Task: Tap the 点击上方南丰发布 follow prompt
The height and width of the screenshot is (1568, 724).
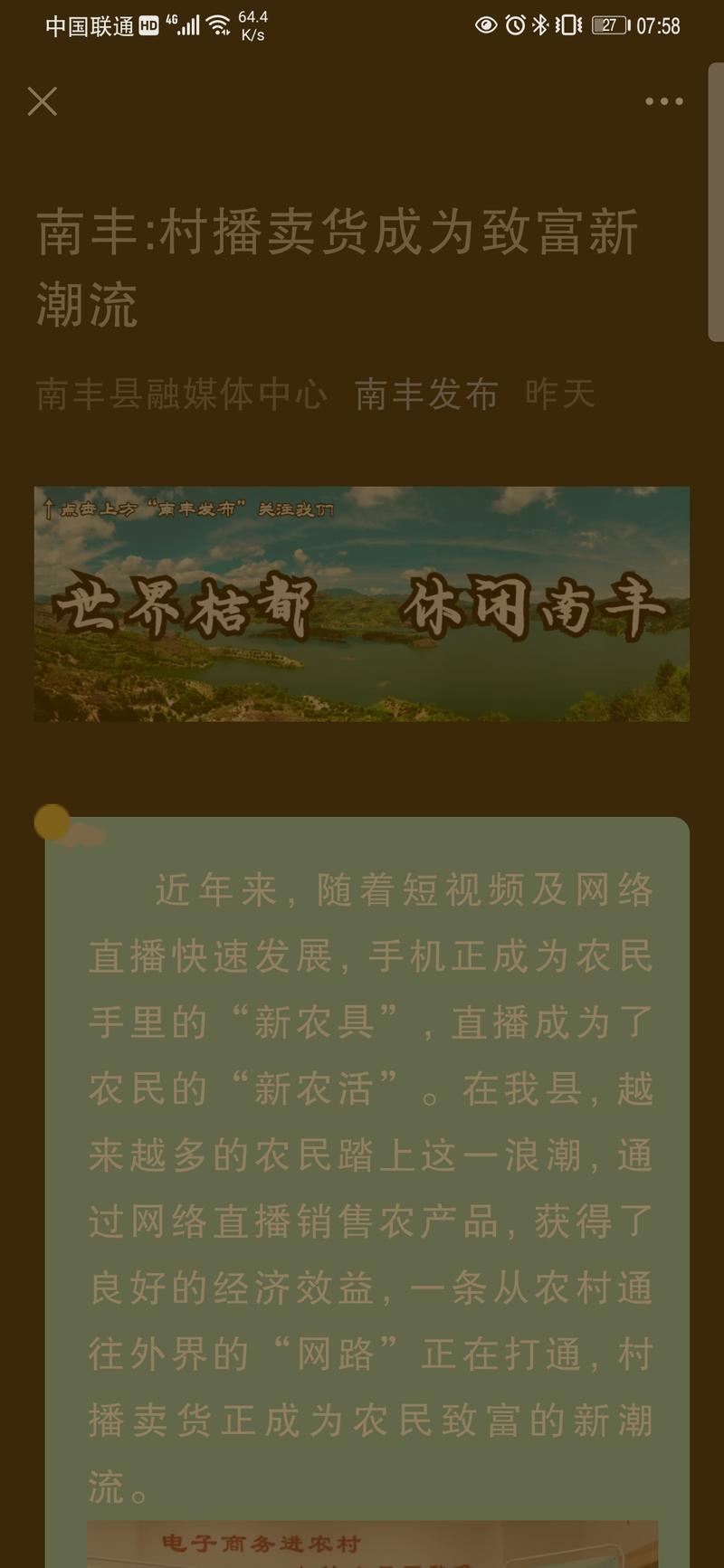Action: point(190,508)
